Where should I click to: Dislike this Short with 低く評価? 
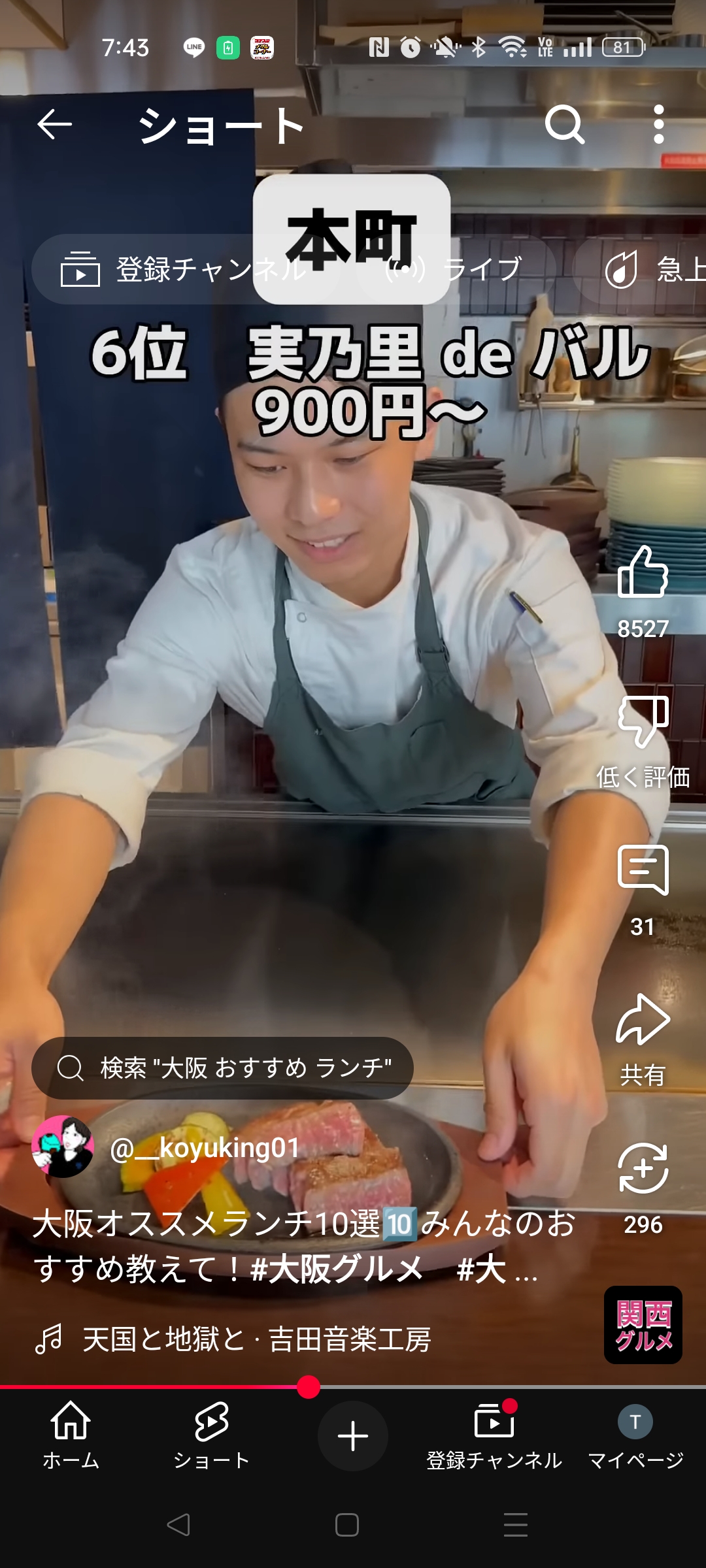[643, 722]
